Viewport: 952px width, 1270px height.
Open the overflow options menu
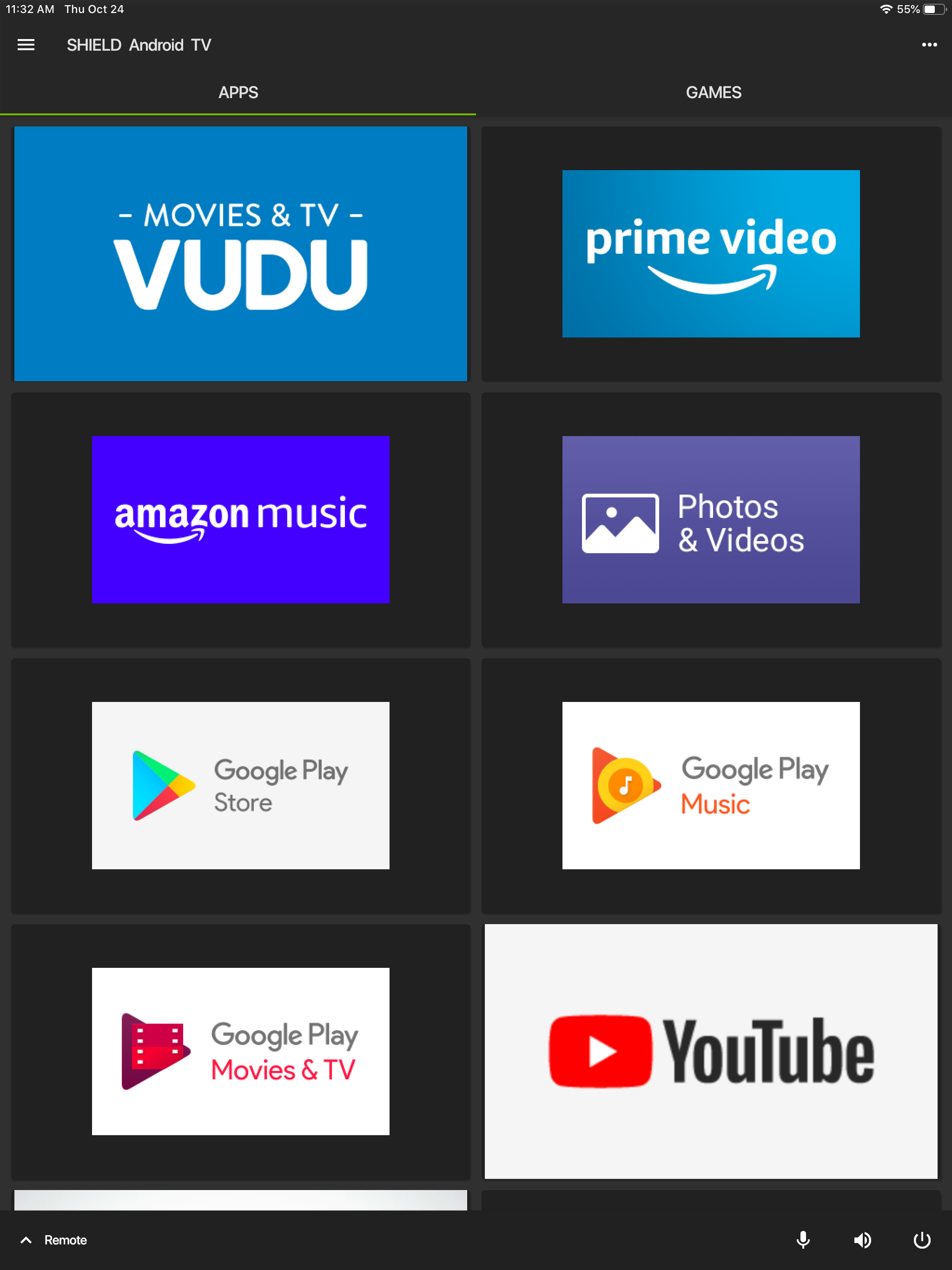928,44
